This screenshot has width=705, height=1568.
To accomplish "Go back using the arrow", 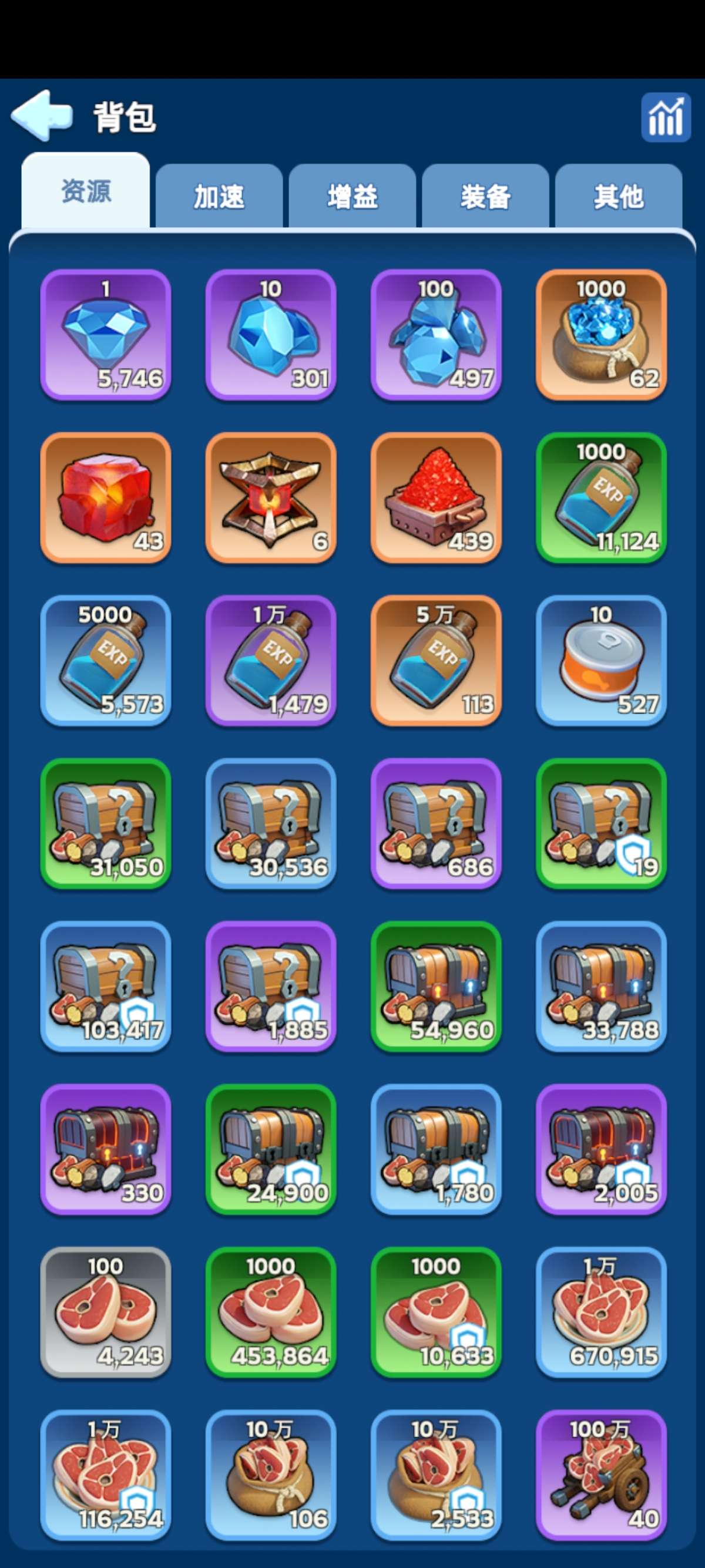I will (41, 115).
